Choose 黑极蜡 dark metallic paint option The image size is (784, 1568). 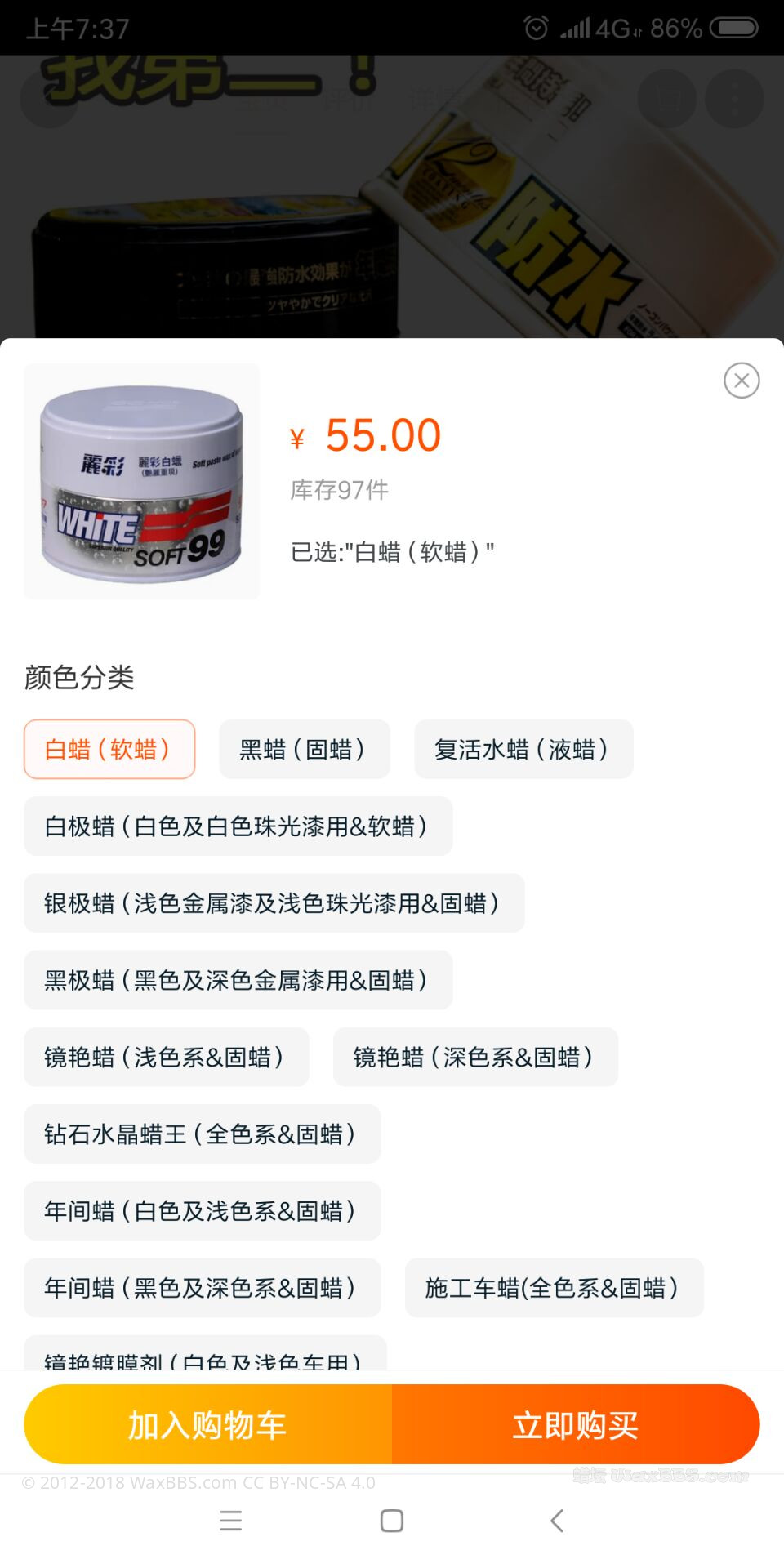point(238,979)
